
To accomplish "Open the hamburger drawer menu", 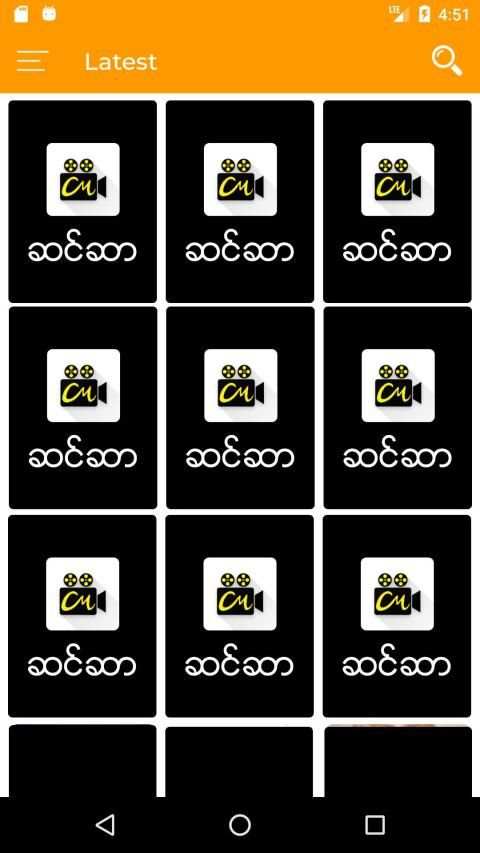I will pyautogui.click(x=32, y=61).
